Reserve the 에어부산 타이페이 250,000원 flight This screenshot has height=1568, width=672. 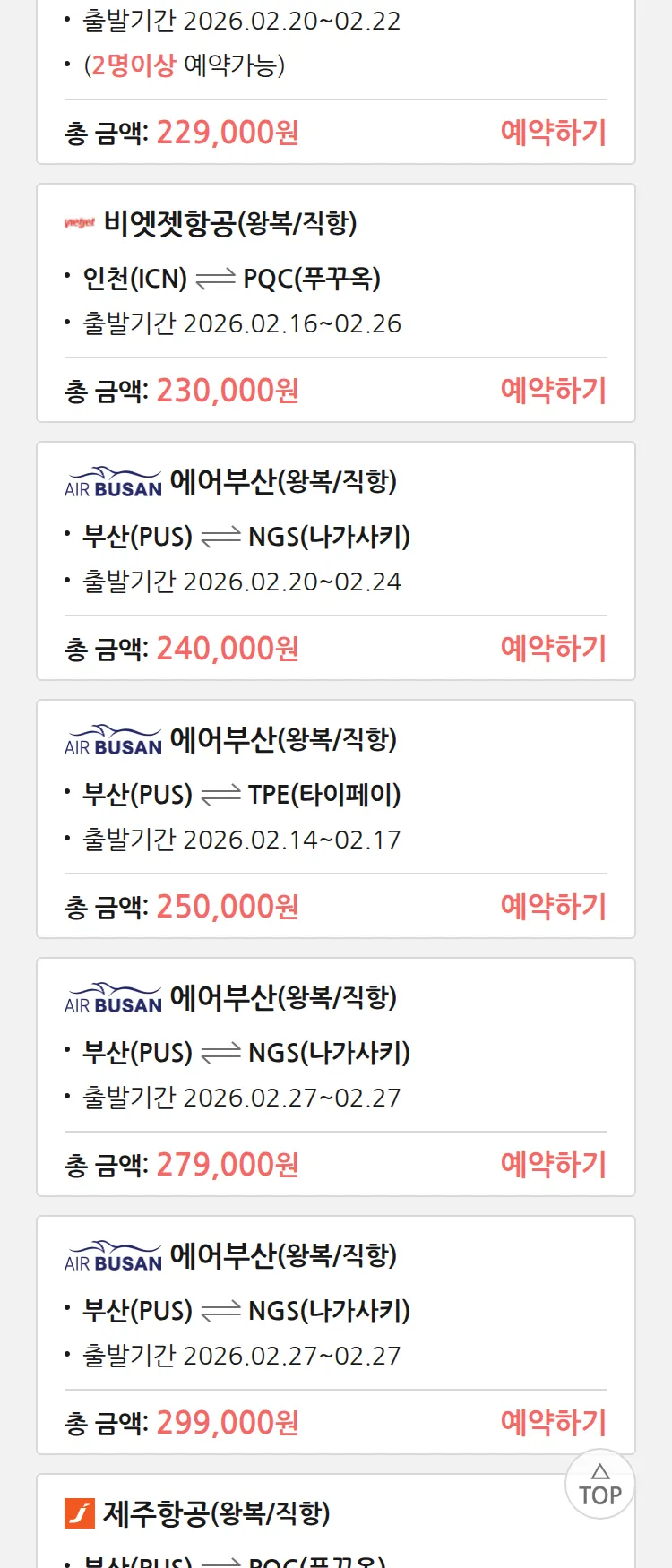point(553,907)
